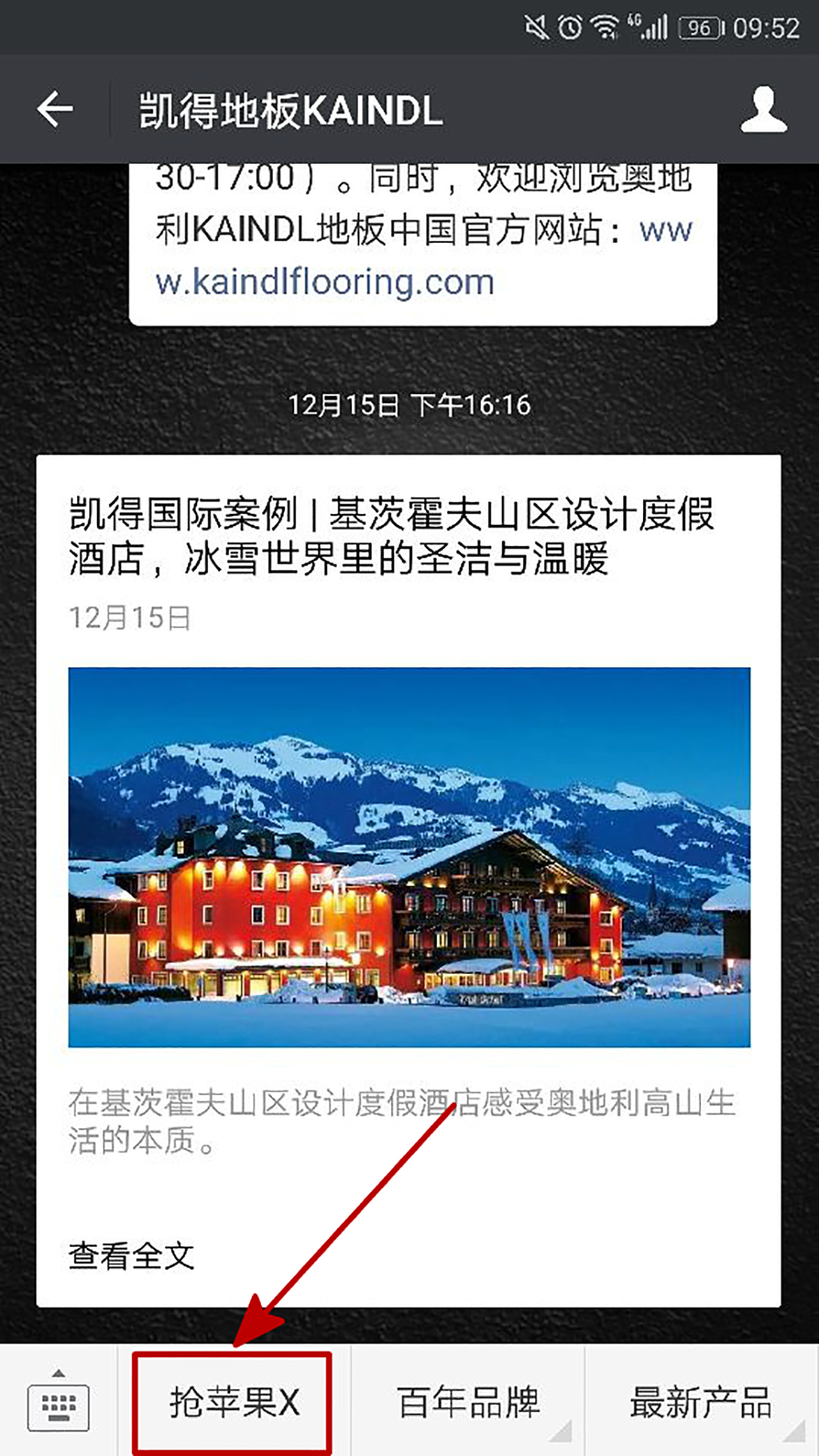Expand the 百年品牌 menu
This screenshot has width=819, height=1456.
pos(468,1402)
